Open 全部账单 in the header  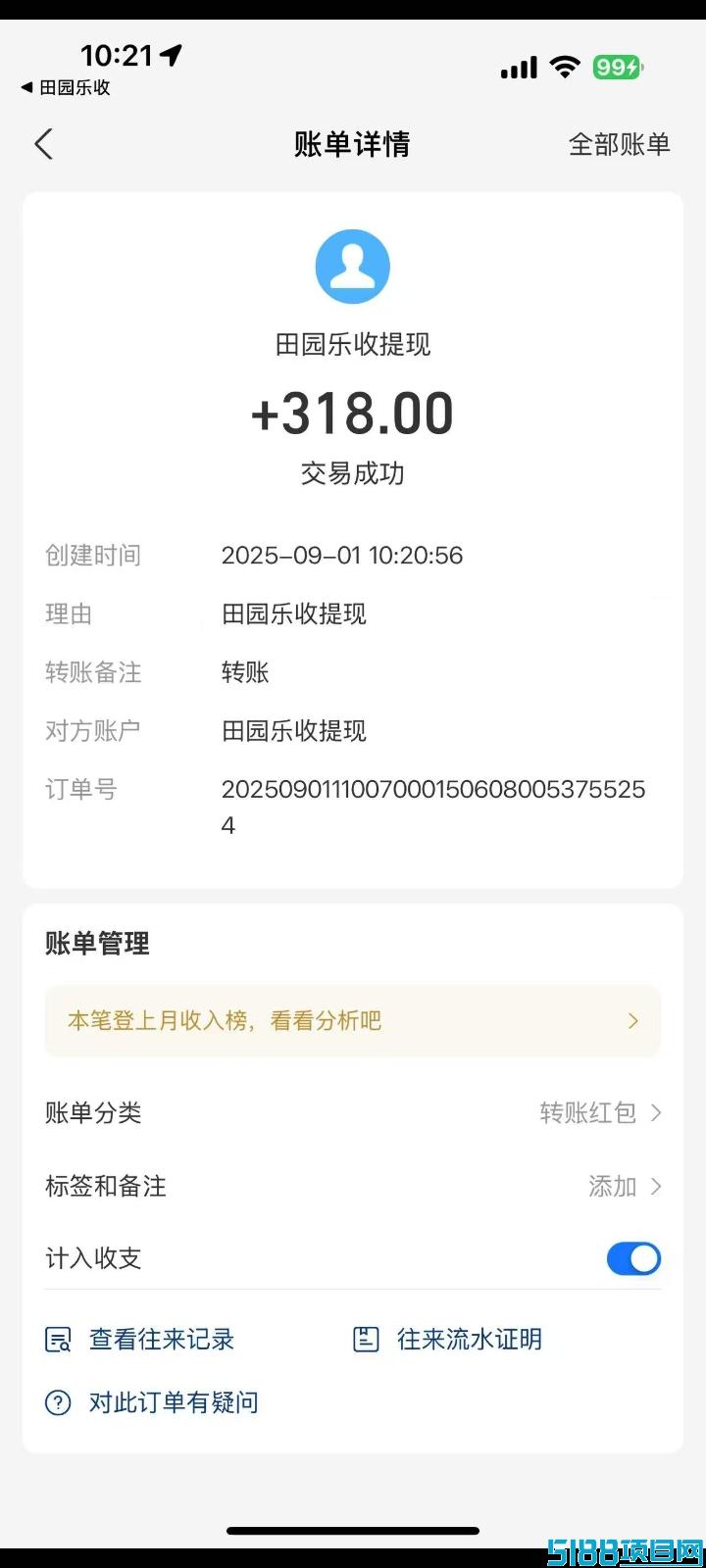(x=619, y=144)
